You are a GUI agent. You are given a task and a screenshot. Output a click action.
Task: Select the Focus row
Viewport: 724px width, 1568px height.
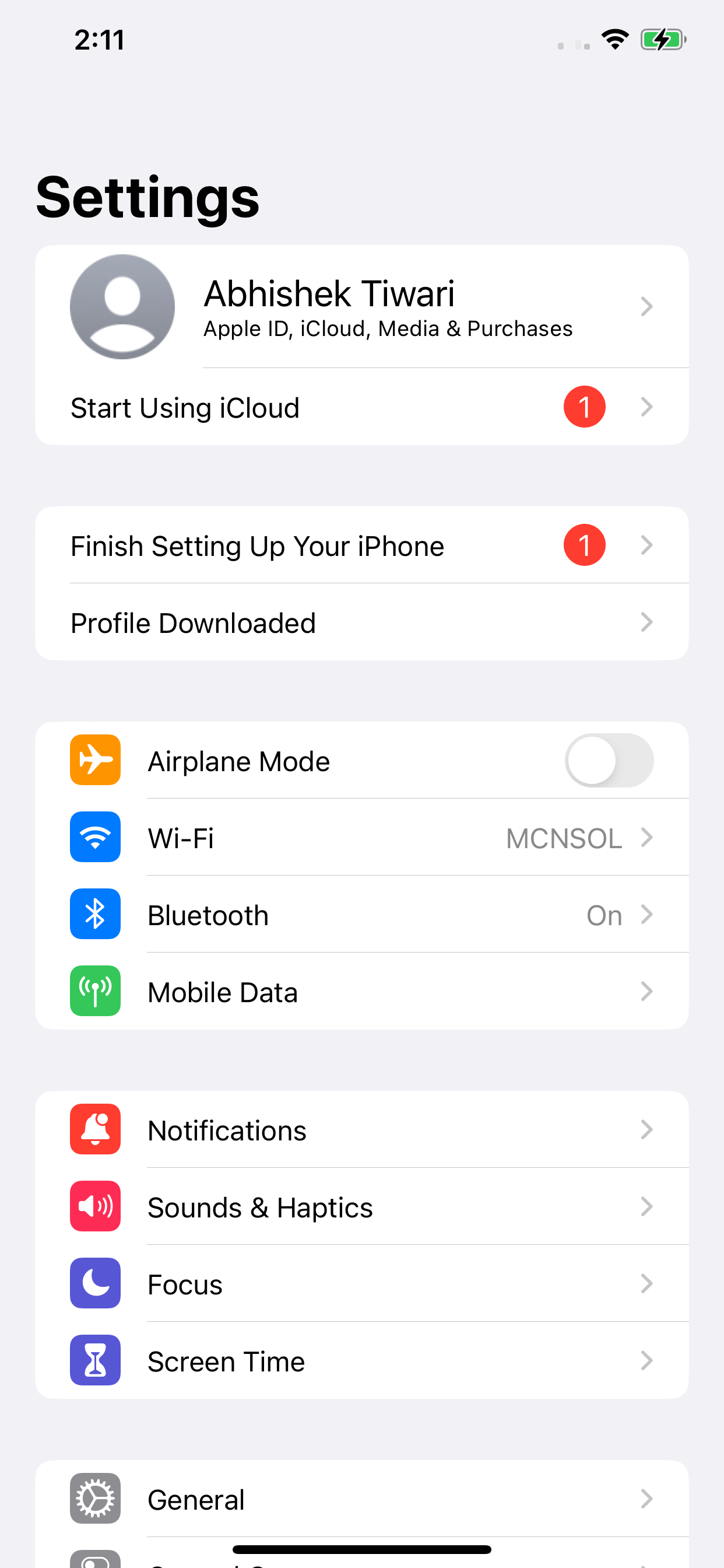tap(361, 1284)
